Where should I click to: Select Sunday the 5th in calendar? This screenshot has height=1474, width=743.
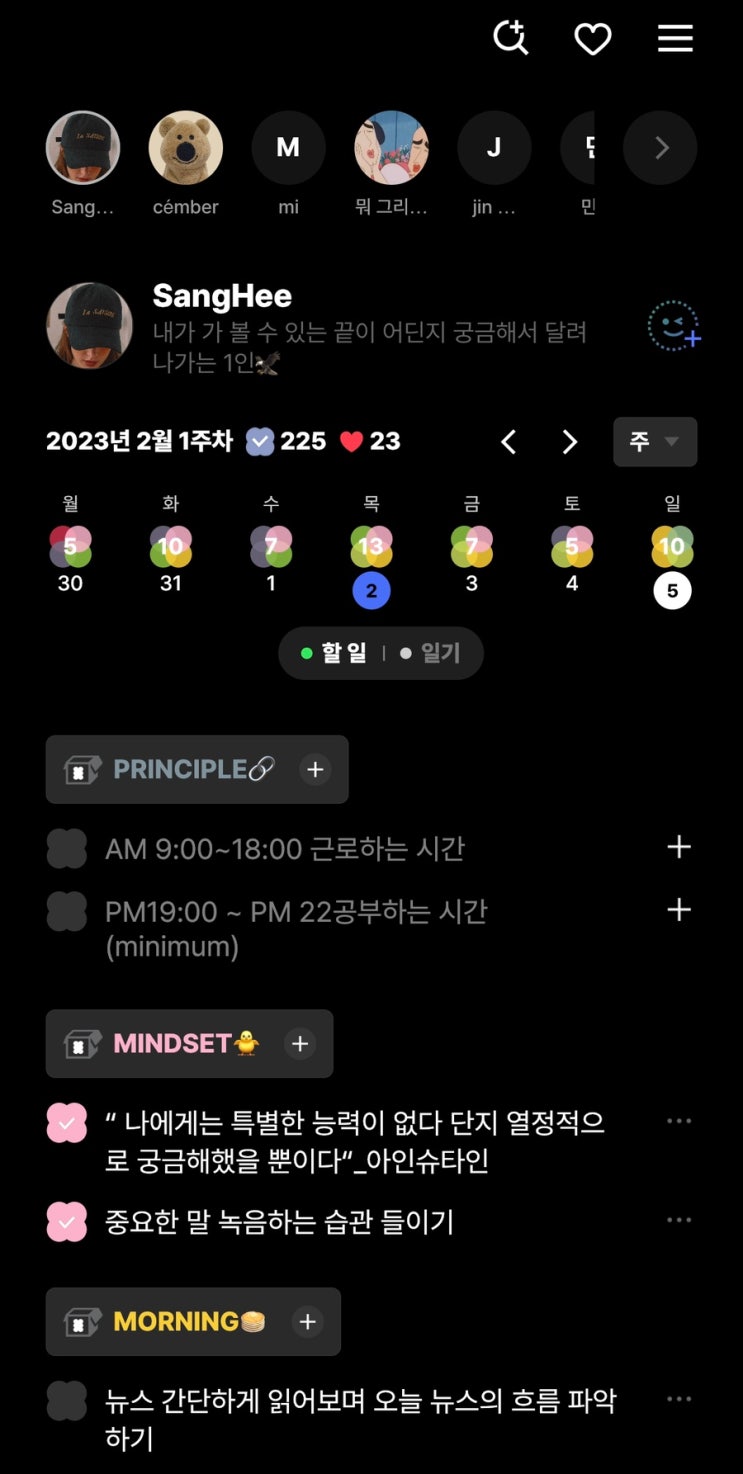(x=672, y=590)
